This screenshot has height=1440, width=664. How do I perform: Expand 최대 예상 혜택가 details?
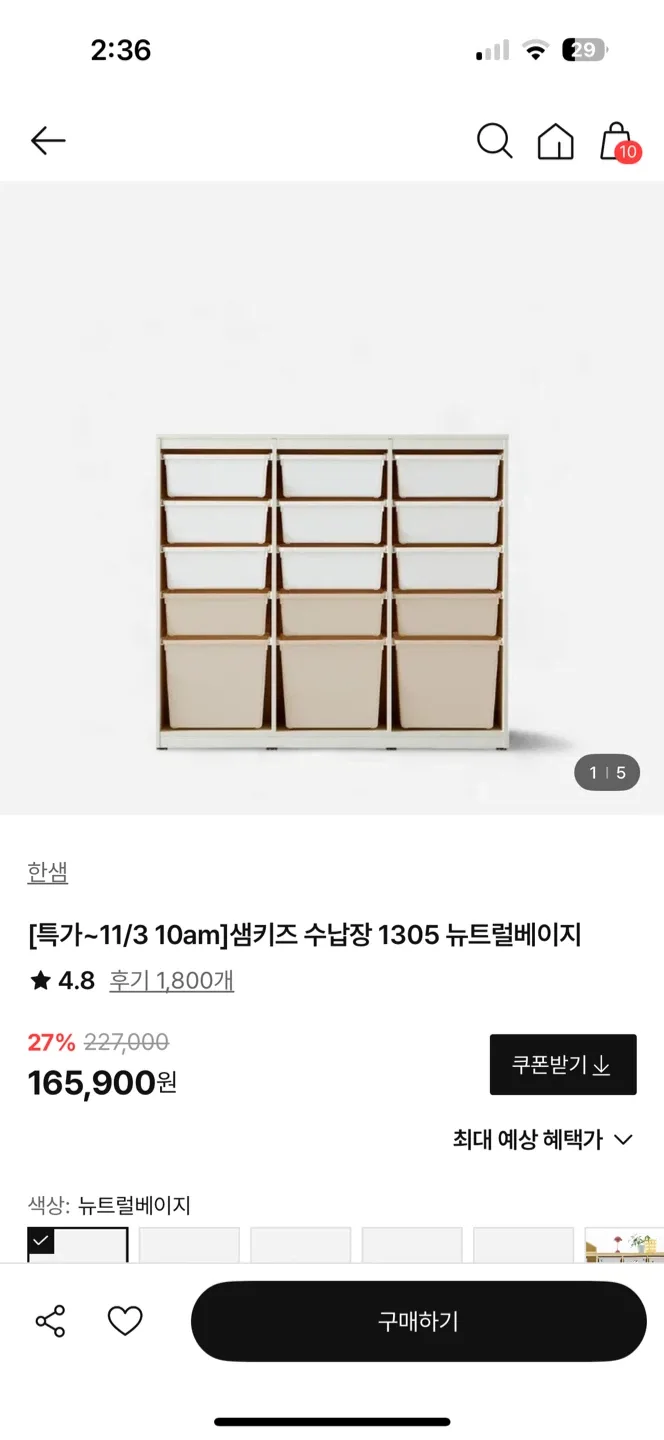pos(542,1139)
